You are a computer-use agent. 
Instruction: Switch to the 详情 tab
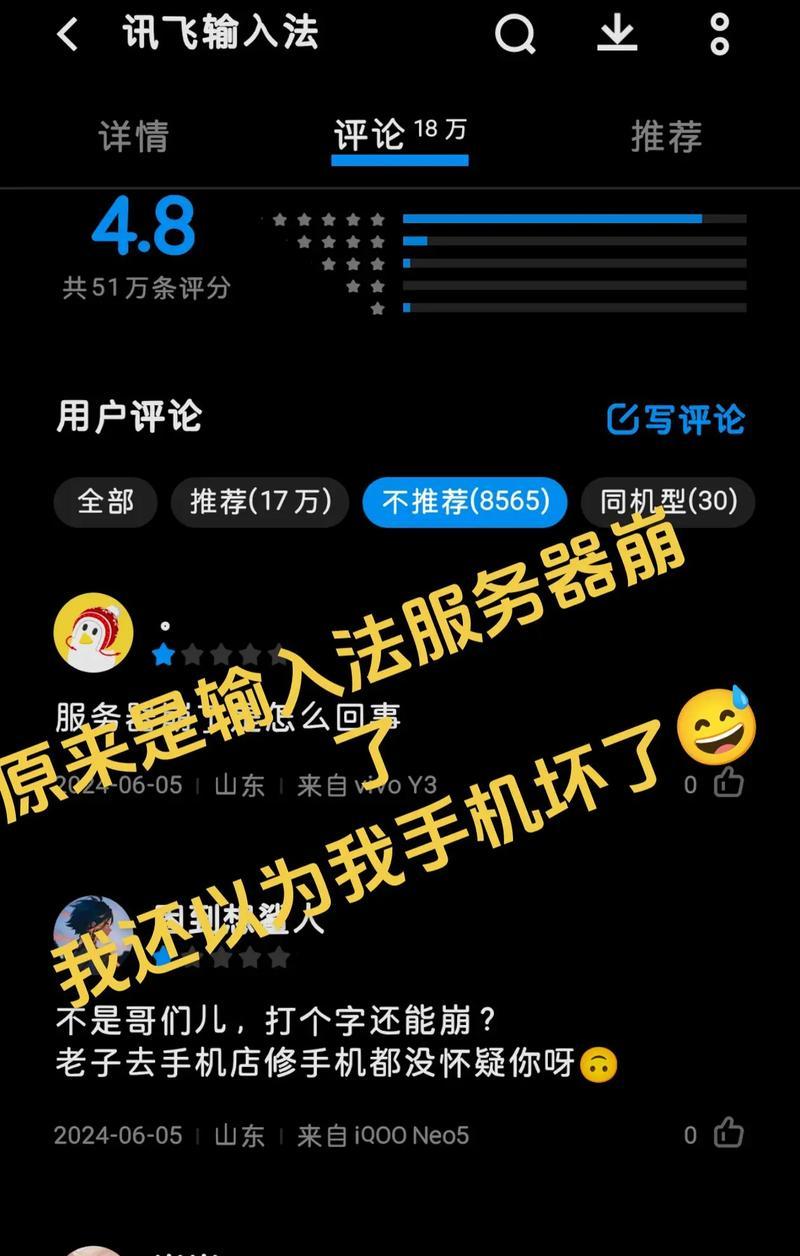(134, 136)
